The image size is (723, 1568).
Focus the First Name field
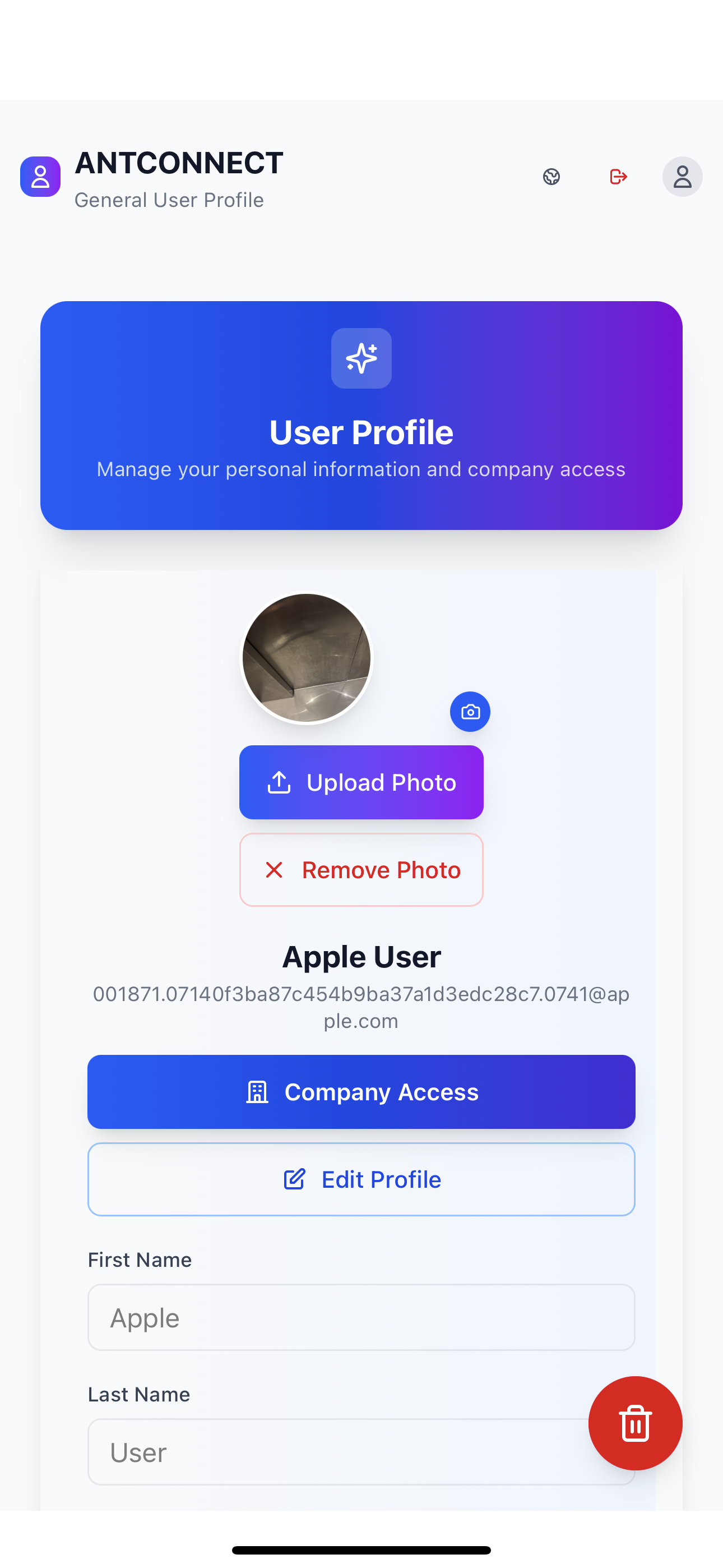click(x=361, y=1318)
